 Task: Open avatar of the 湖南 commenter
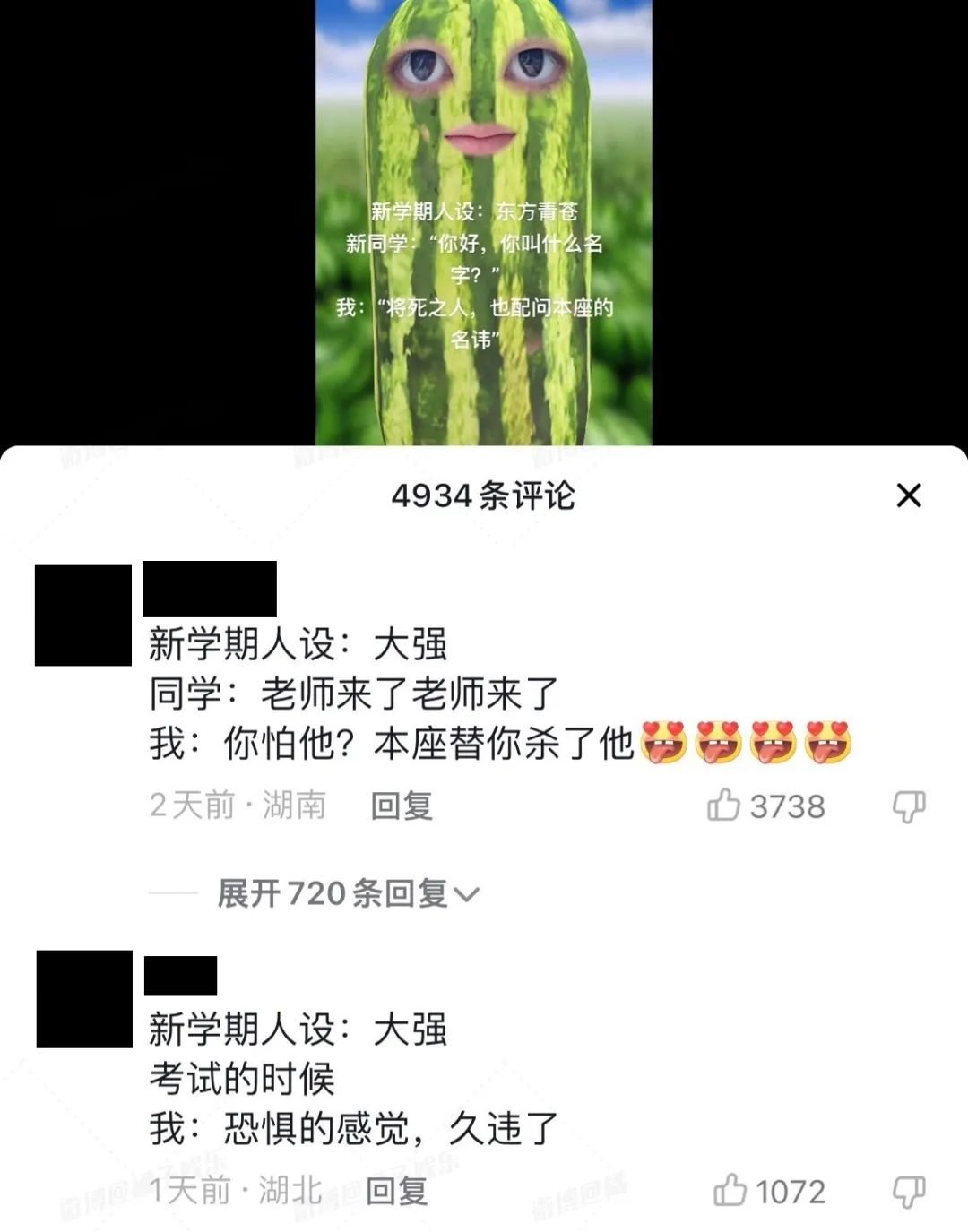[x=83, y=616]
